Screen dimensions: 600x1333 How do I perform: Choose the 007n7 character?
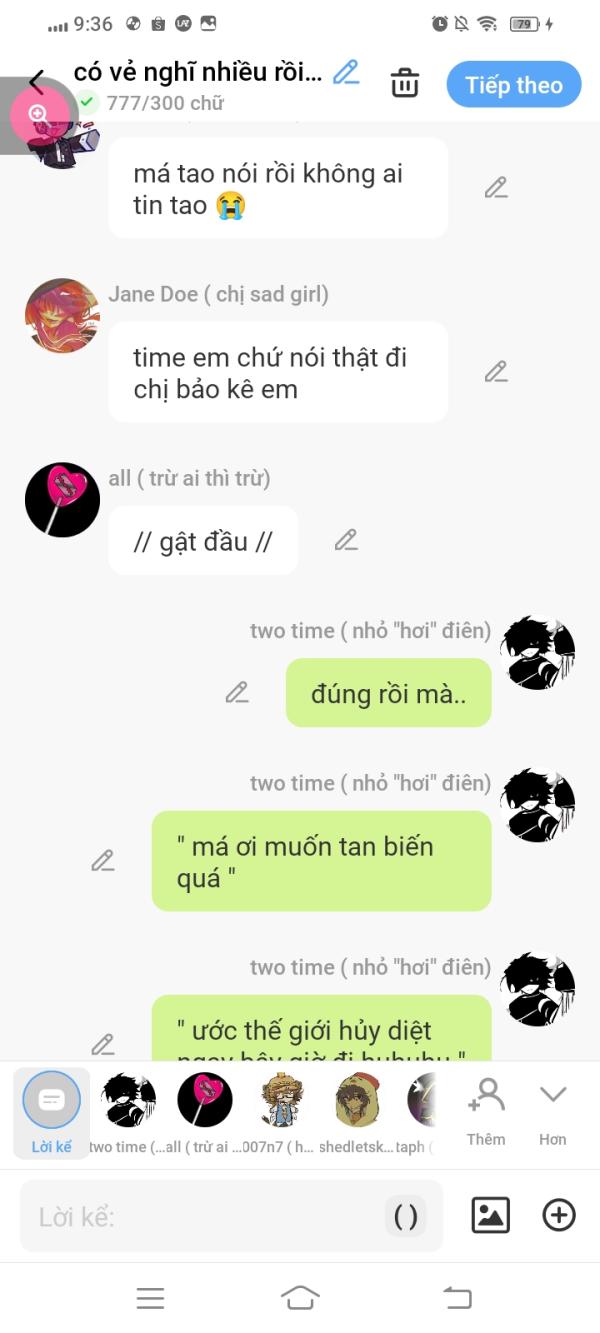(281, 1101)
